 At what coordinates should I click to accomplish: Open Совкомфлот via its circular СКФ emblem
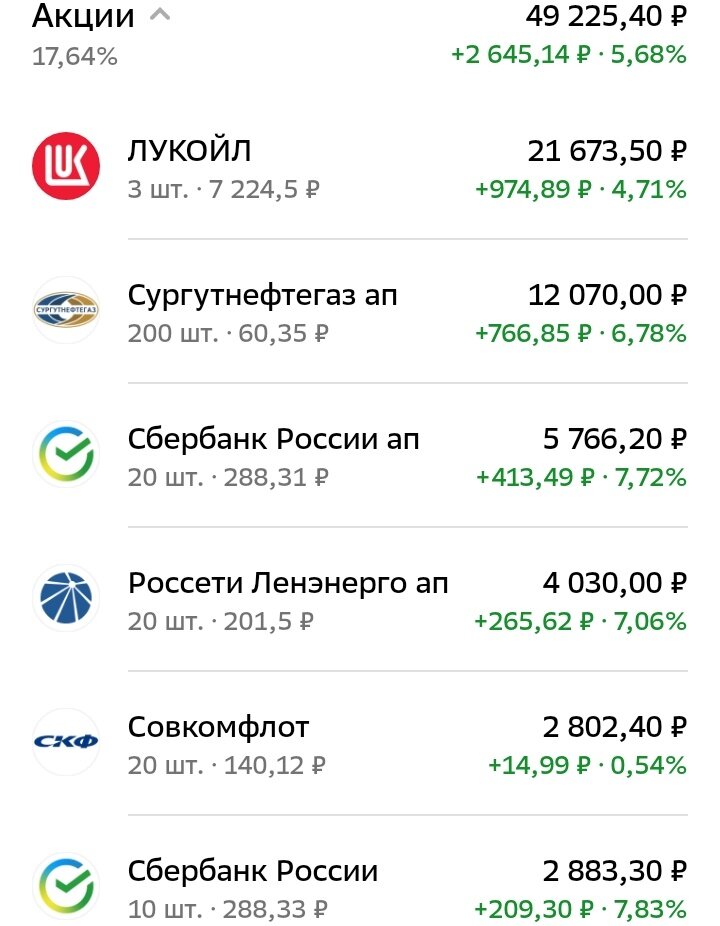click(x=65, y=740)
